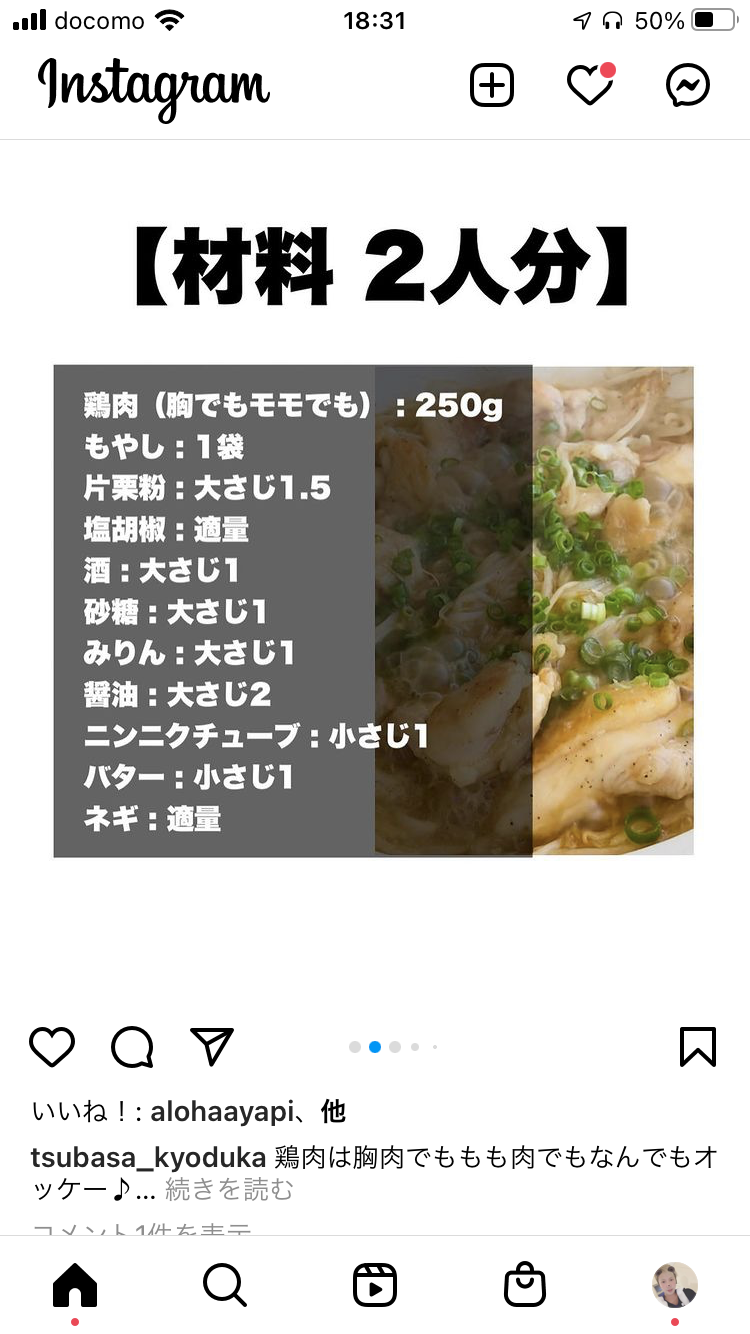
Task: Tap 続きを読む to expand caption
Action: pos(229,1190)
